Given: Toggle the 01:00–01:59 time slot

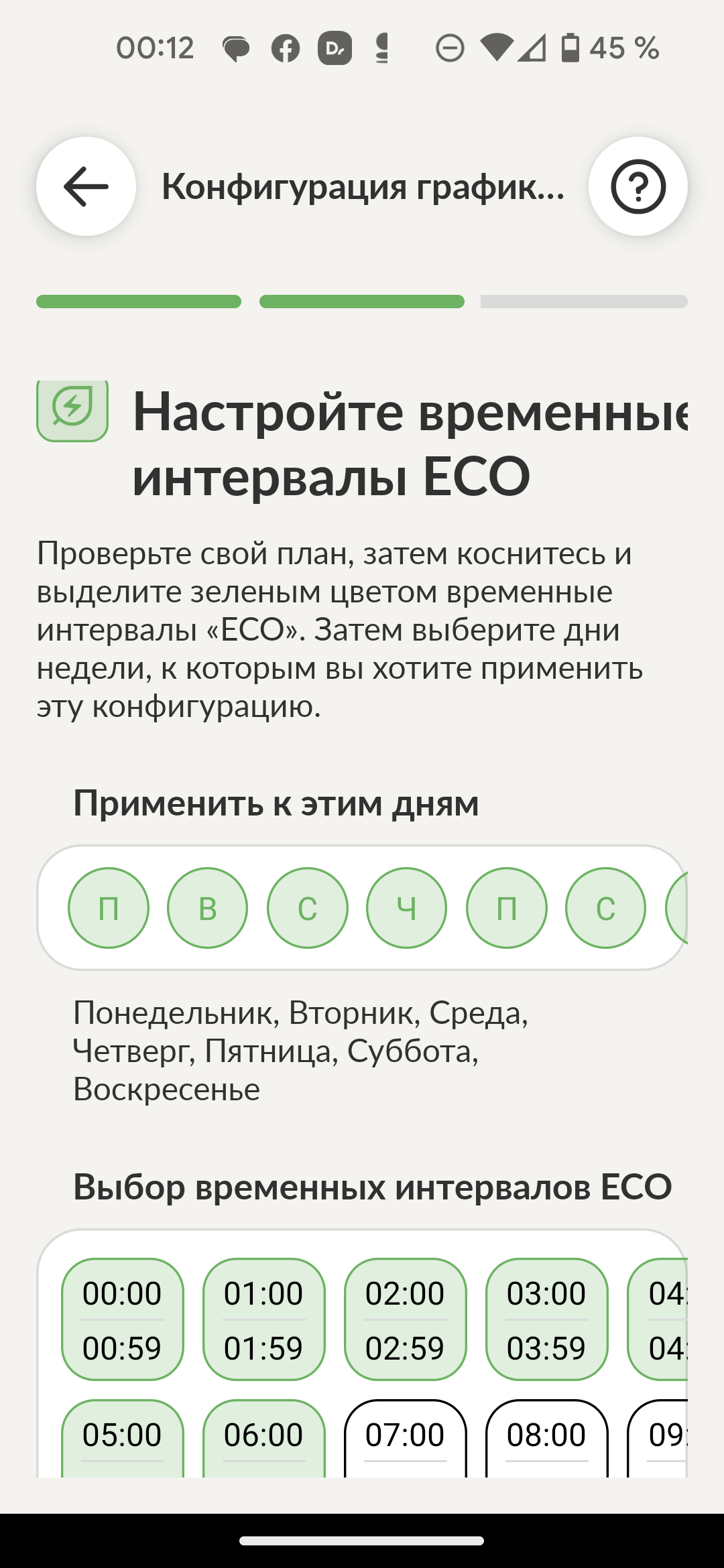Looking at the screenshot, I should point(264,1319).
